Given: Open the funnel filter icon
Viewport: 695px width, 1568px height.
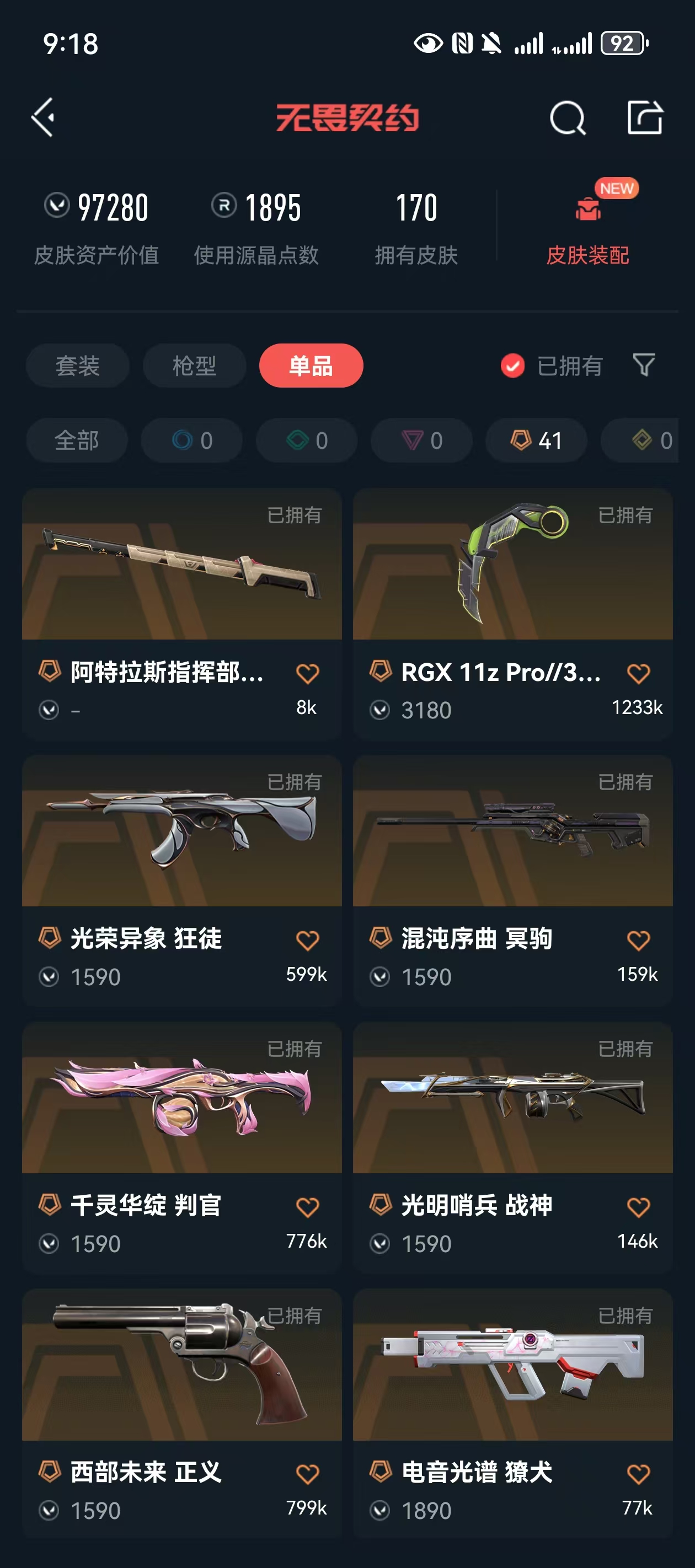Looking at the screenshot, I should point(644,364).
